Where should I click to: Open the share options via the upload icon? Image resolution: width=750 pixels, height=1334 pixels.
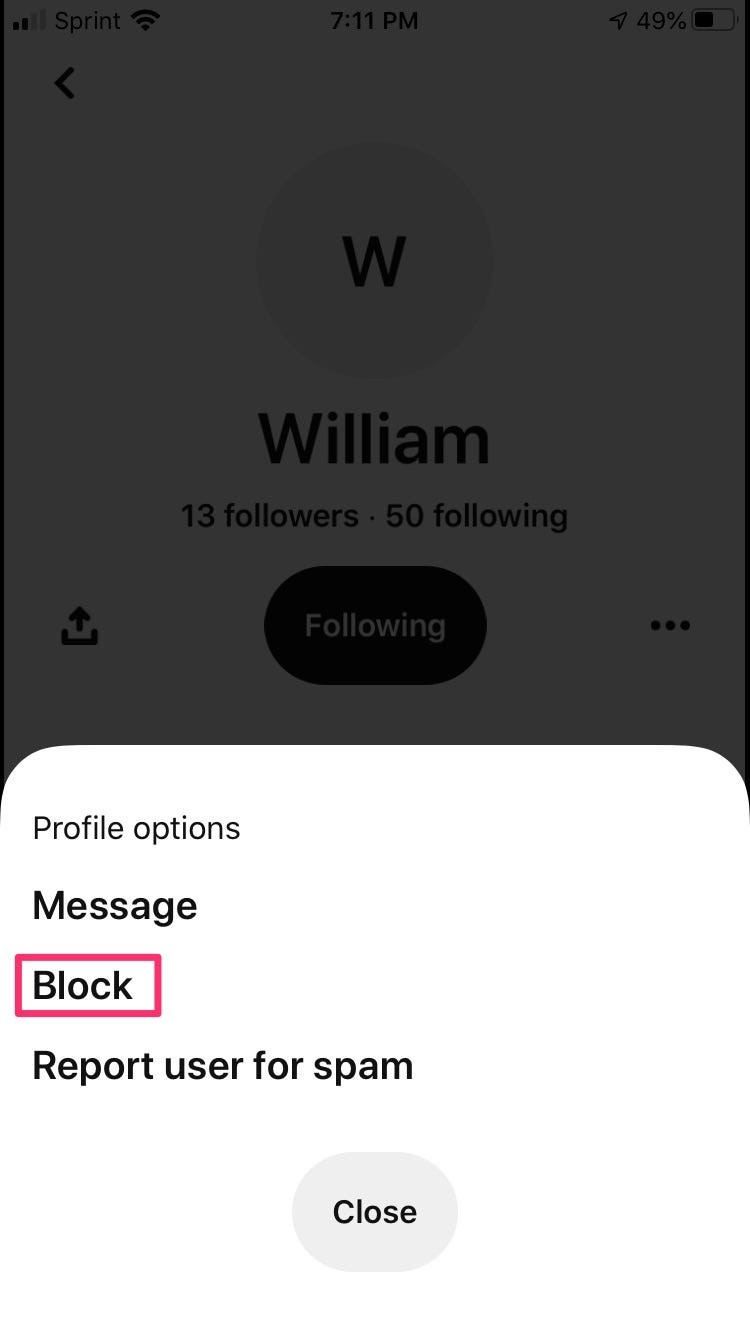pos(79,625)
